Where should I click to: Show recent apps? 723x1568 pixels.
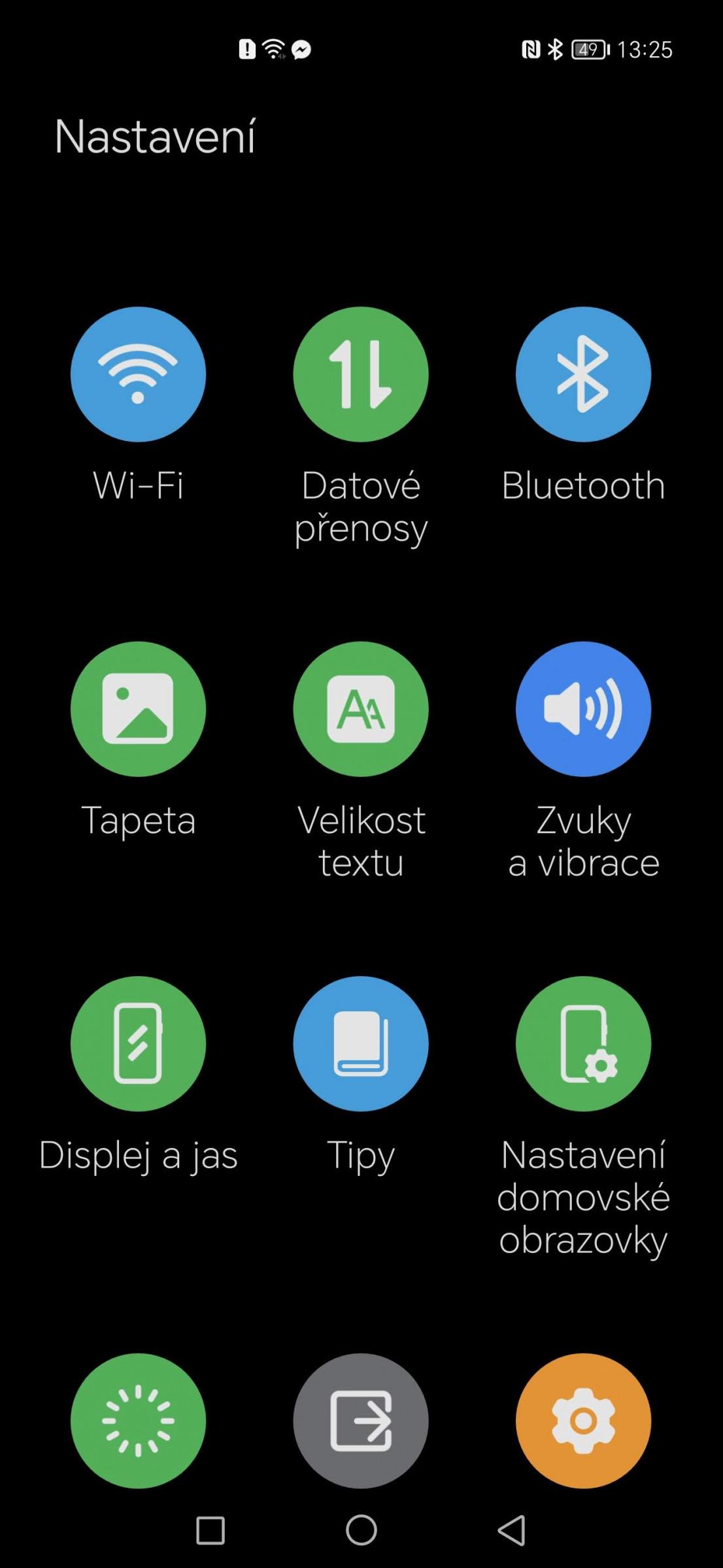coord(210,1530)
